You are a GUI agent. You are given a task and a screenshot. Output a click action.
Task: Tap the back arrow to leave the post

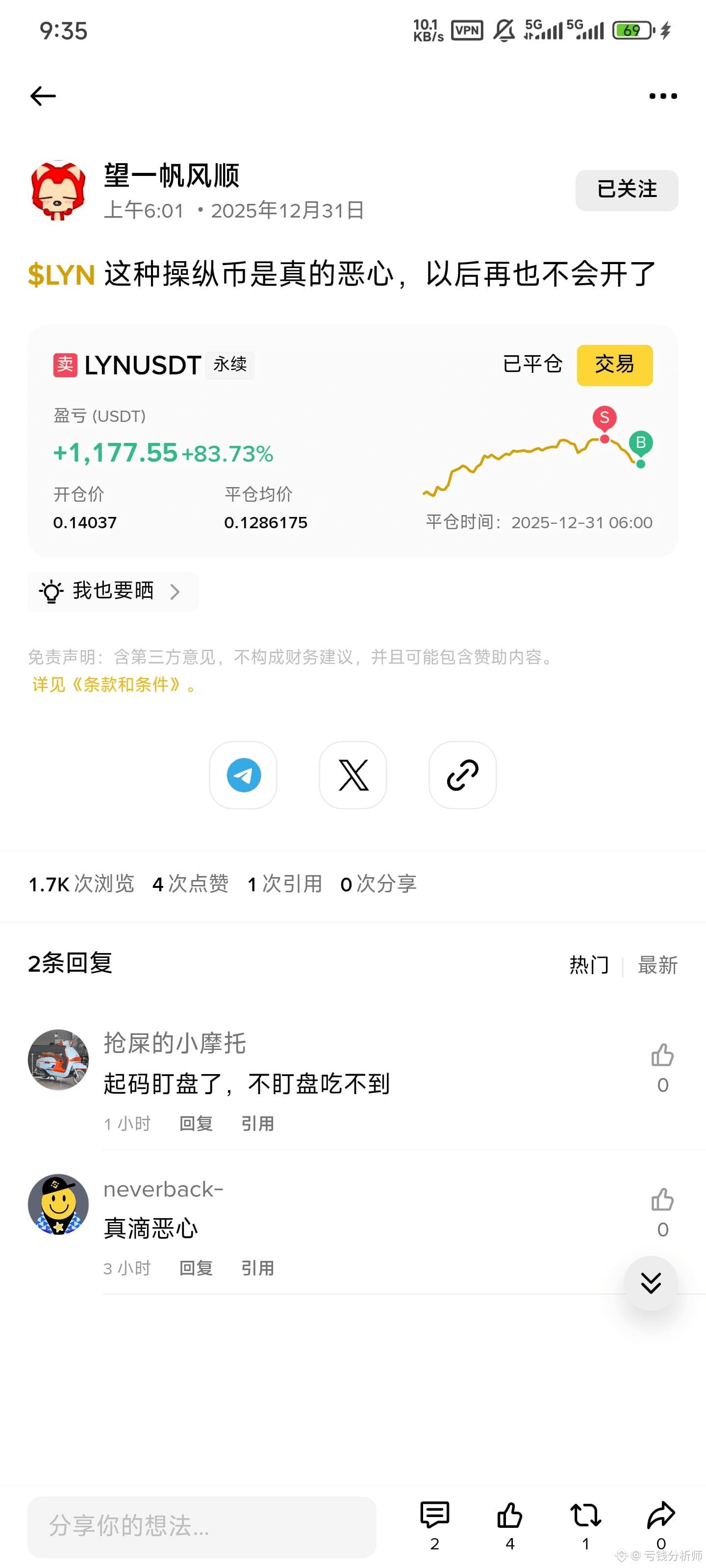[x=42, y=96]
